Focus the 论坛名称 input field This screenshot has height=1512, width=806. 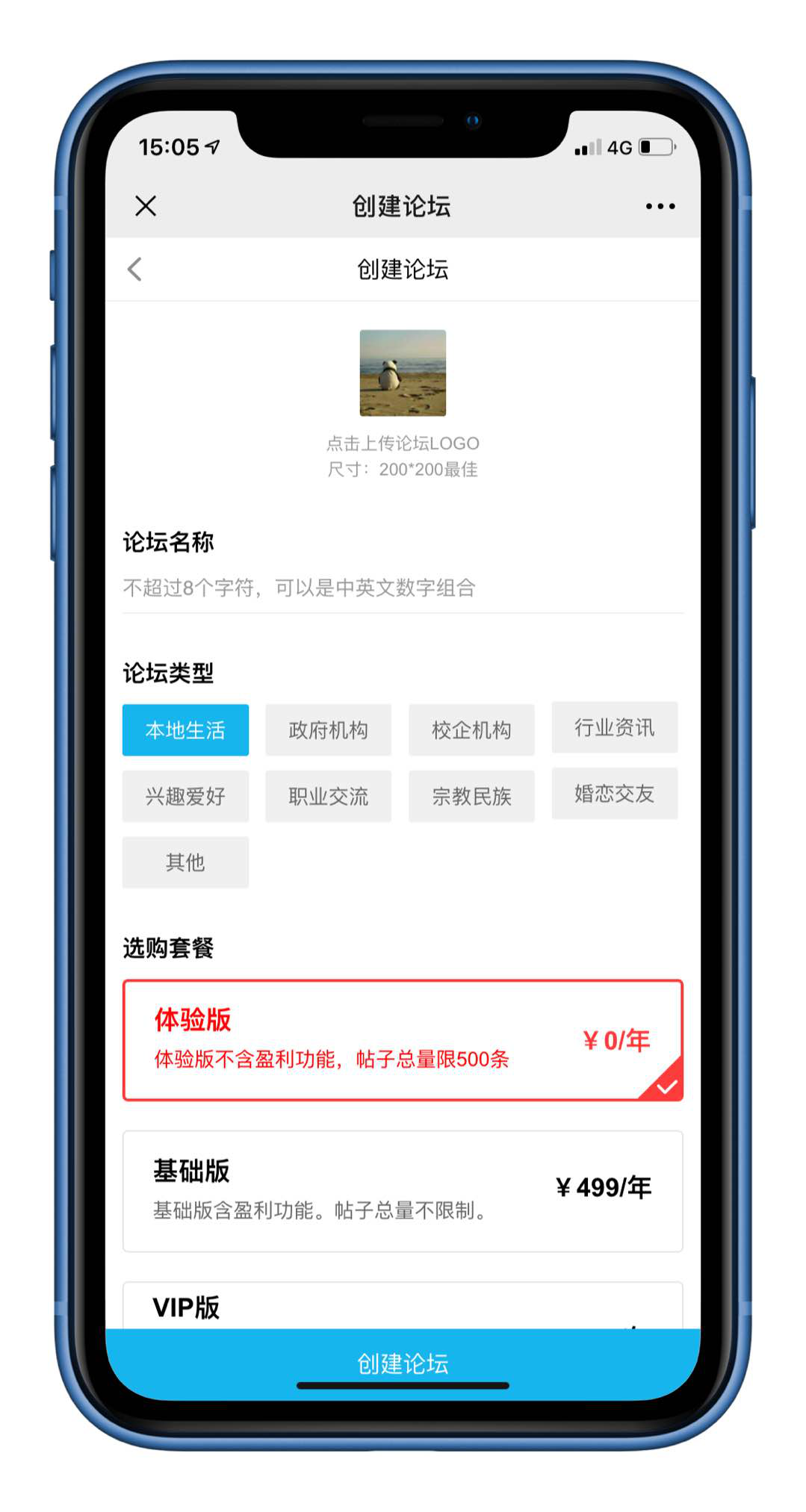pyautogui.click(x=403, y=588)
